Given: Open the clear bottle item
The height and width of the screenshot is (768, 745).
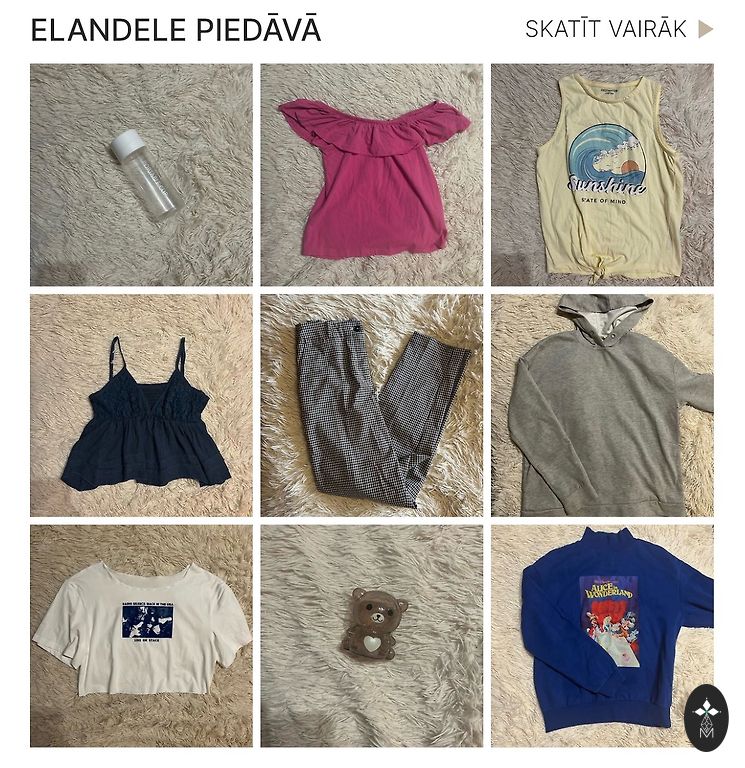Looking at the screenshot, I should click(141, 175).
